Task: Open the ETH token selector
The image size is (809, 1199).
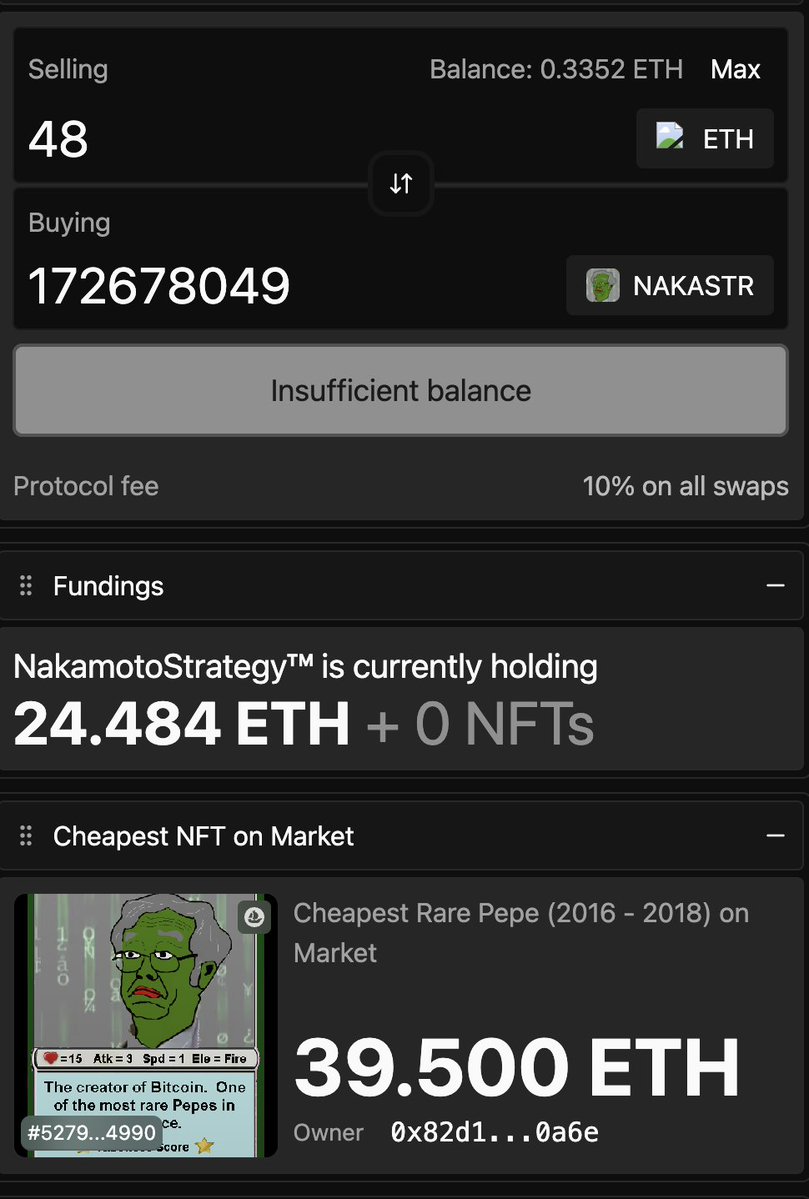Action: [705, 138]
